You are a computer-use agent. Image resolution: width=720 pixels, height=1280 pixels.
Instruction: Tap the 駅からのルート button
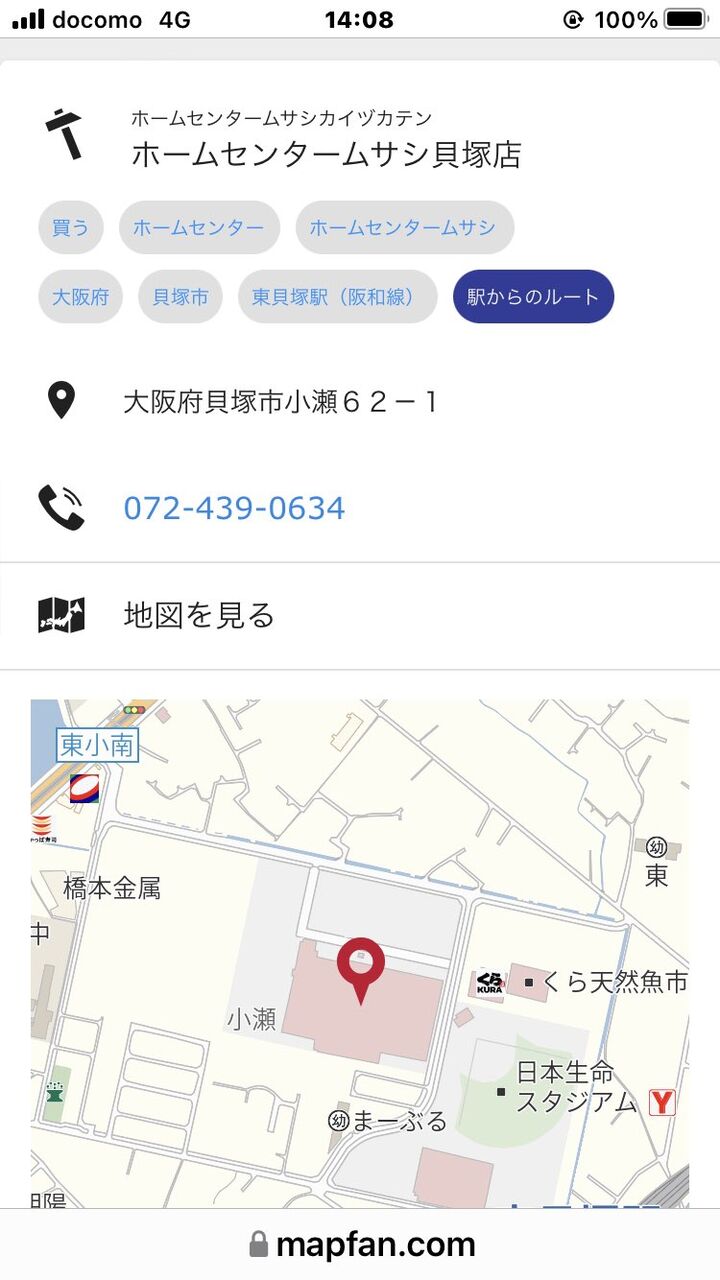(x=533, y=296)
